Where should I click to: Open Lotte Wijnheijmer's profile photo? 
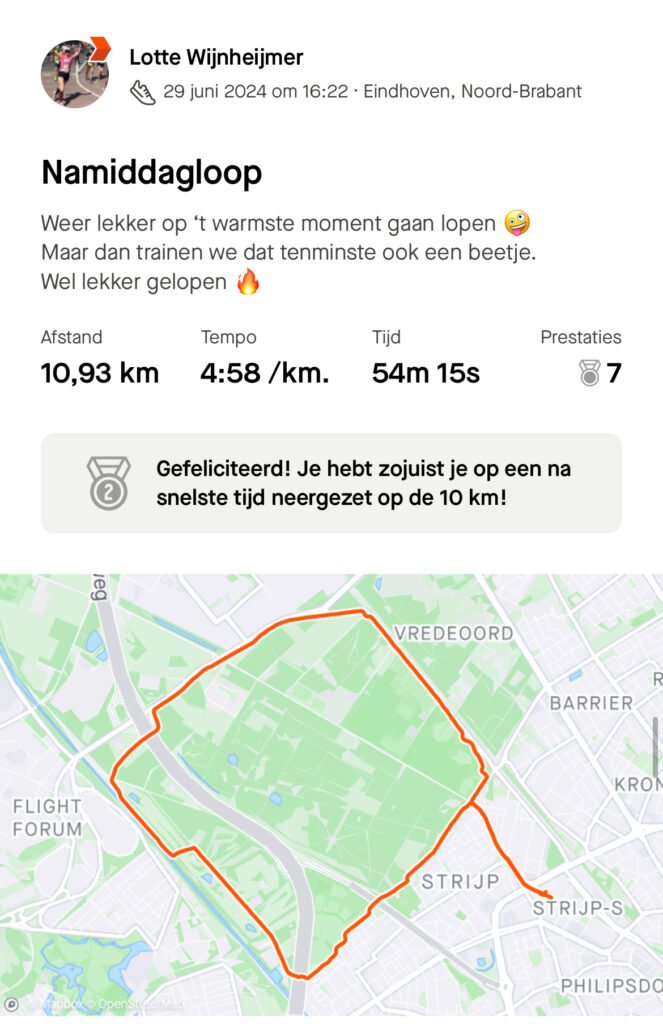click(x=75, y=74)
